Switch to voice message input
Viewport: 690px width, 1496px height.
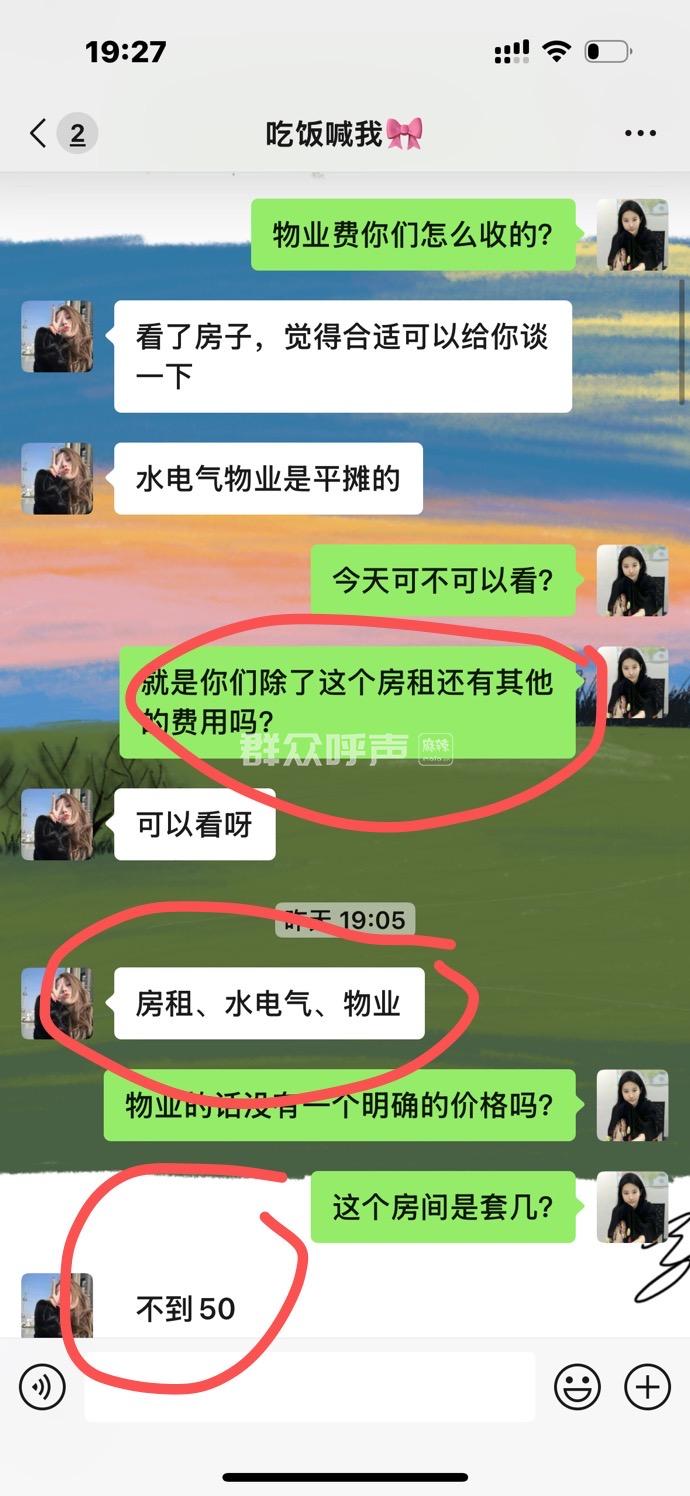tap(42, 1387)
